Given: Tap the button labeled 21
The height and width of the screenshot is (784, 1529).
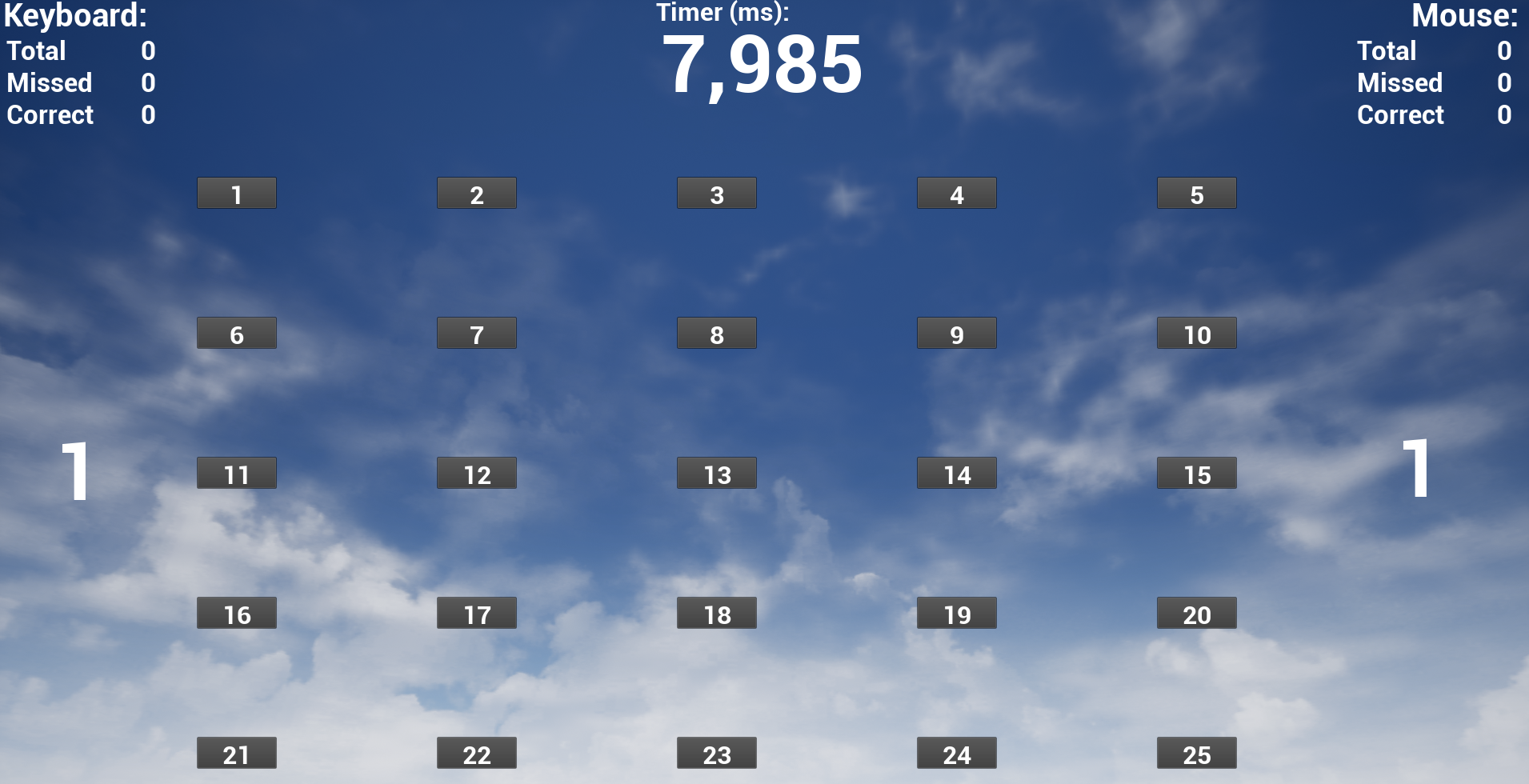Looking at the screenshot, I should [x=237, y=754].
